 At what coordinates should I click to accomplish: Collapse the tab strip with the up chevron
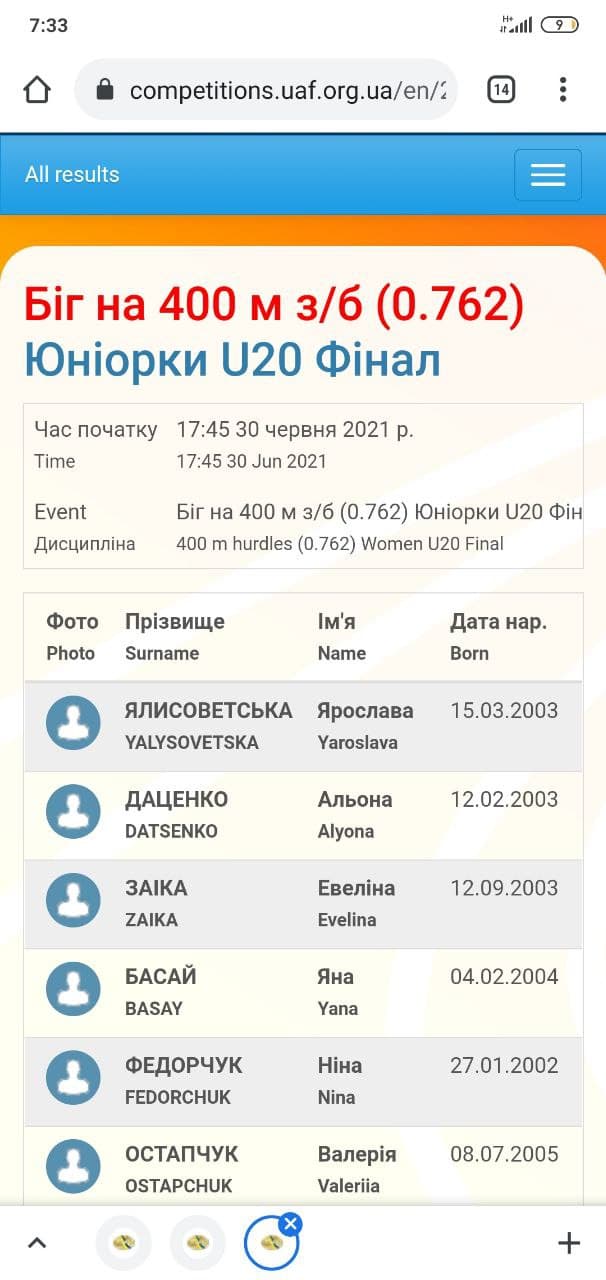[x=37, y=1243]
